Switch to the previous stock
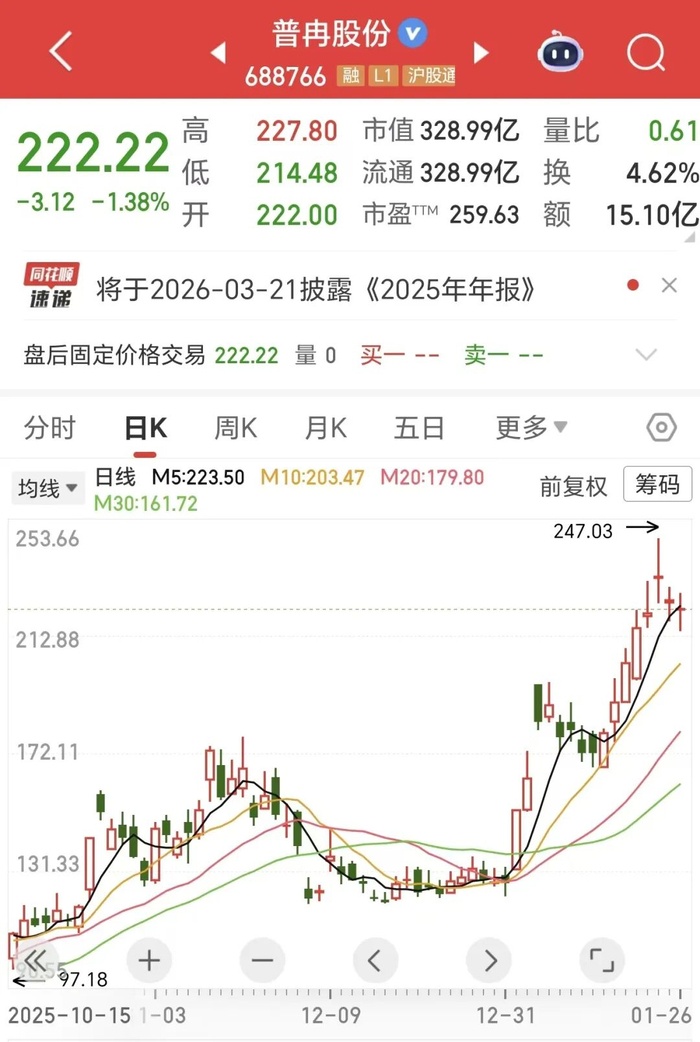 point(218,52)
